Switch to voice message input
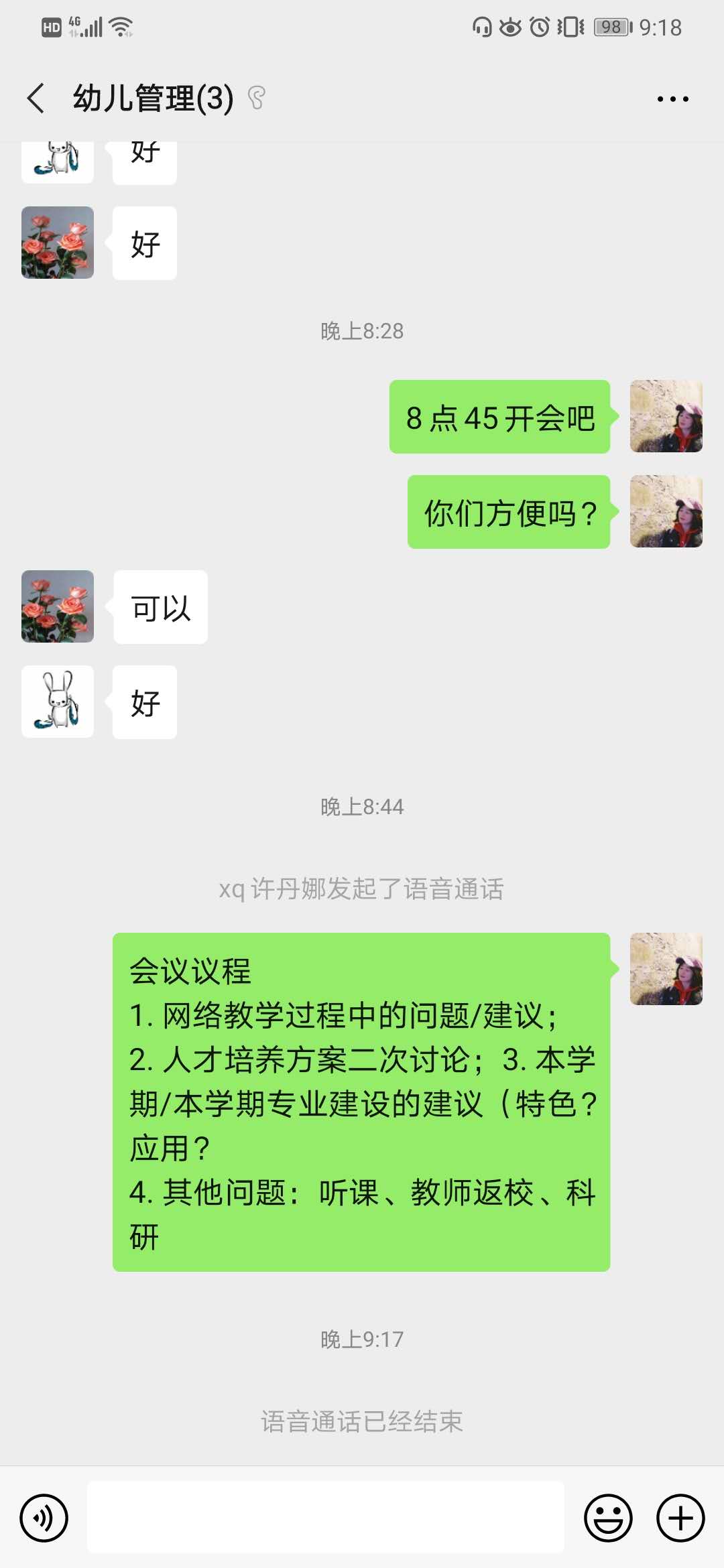This screenshot has height=1568, width=724. coord(44,1518)
